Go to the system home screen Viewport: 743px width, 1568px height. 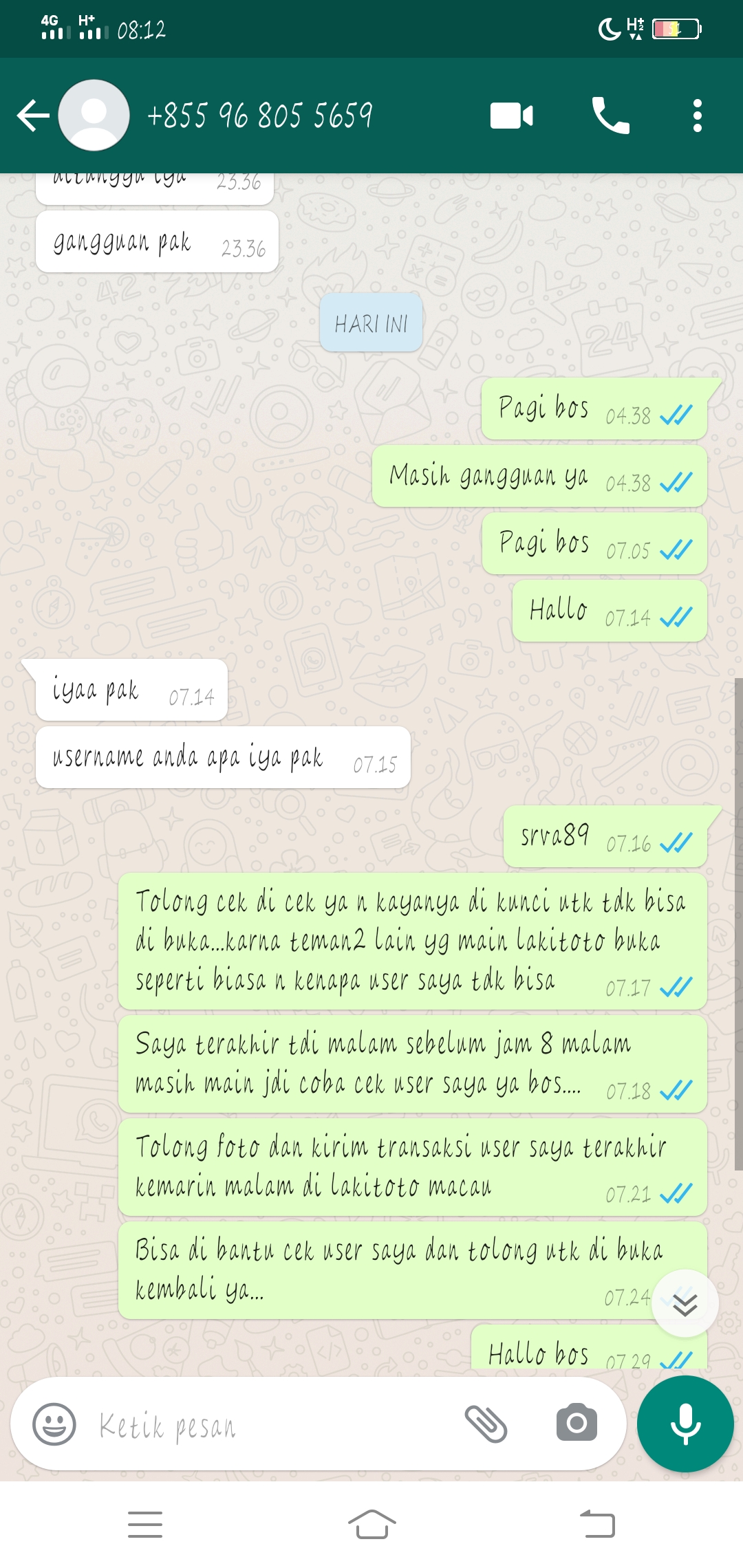pyautogui.click(x=371, y=1524)
